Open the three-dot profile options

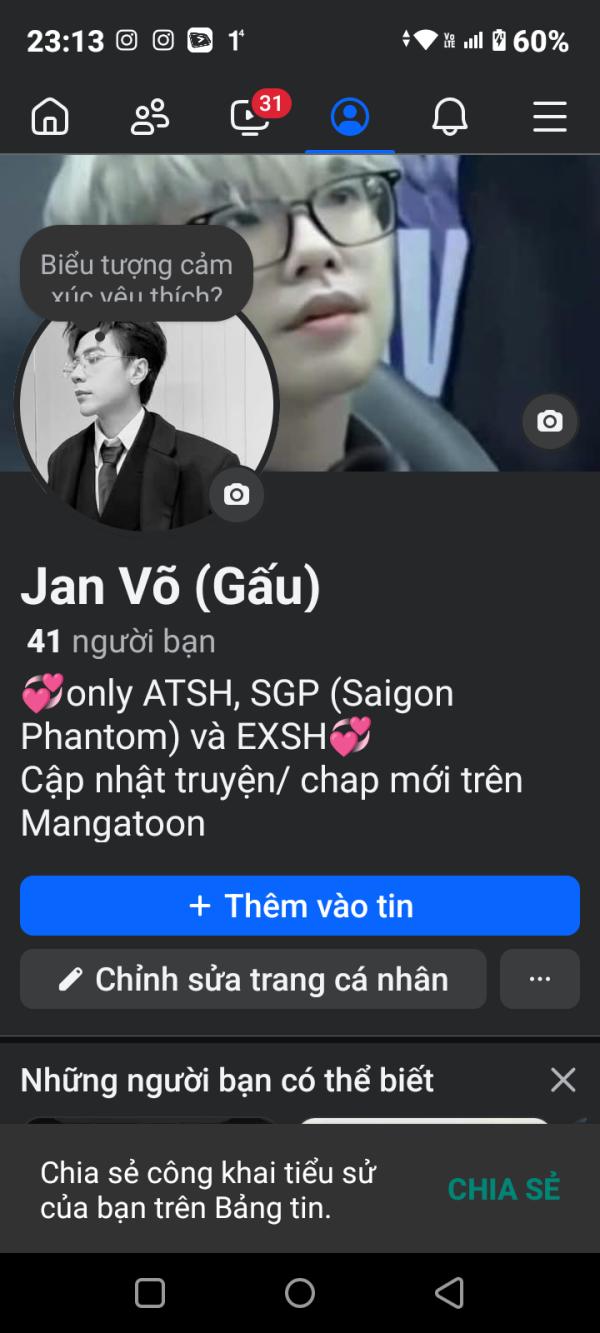tap(540, 979)
